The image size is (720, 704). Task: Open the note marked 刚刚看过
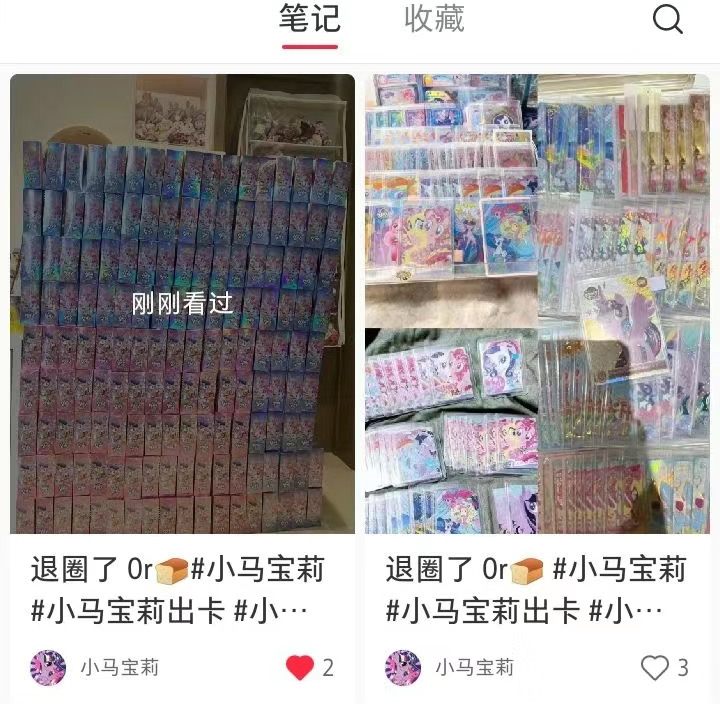[182, 304]
